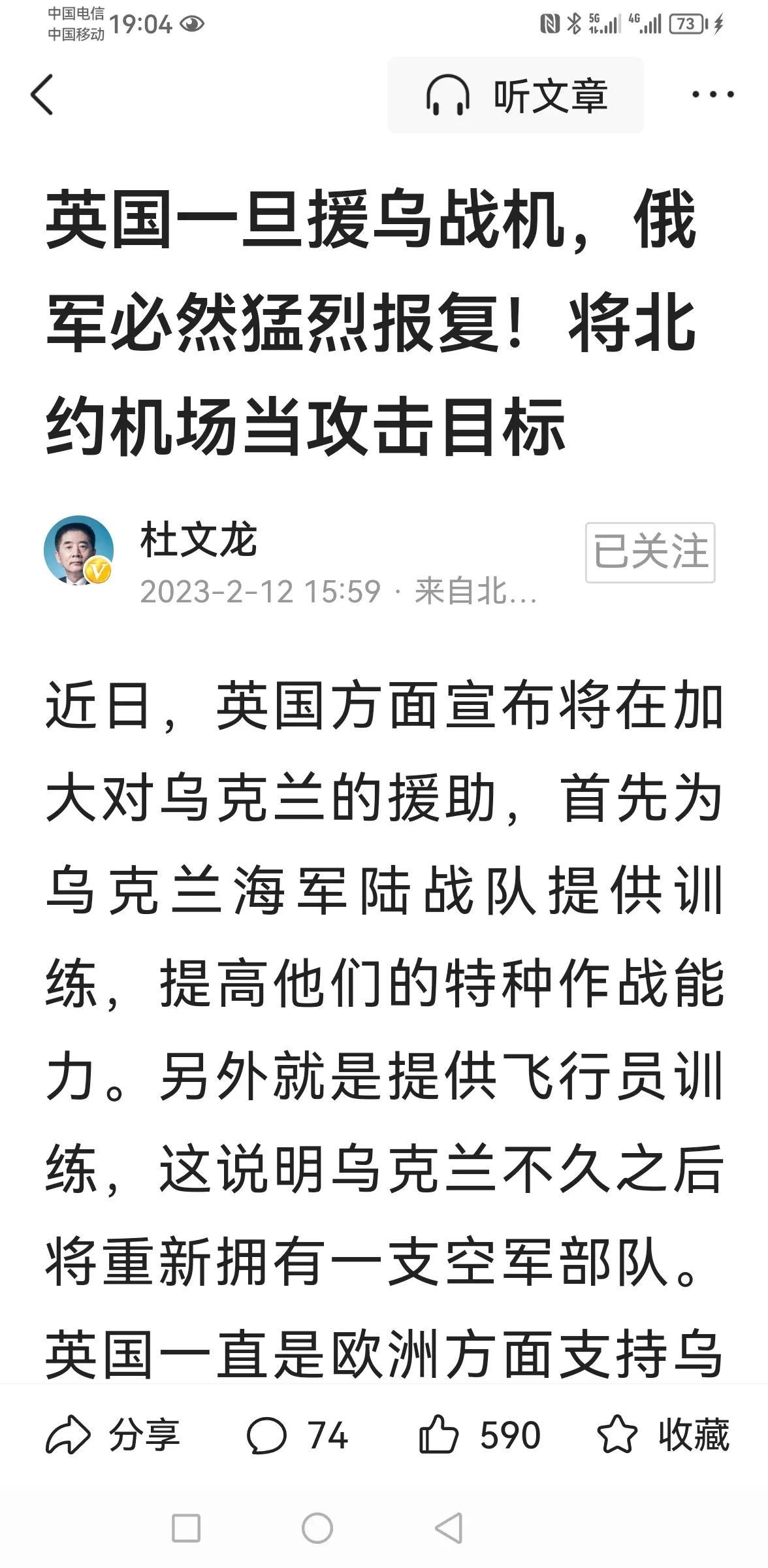The image size is (768, 1568).
Task: Save article with 收藏 star
Action: (x=664, y=1435)
